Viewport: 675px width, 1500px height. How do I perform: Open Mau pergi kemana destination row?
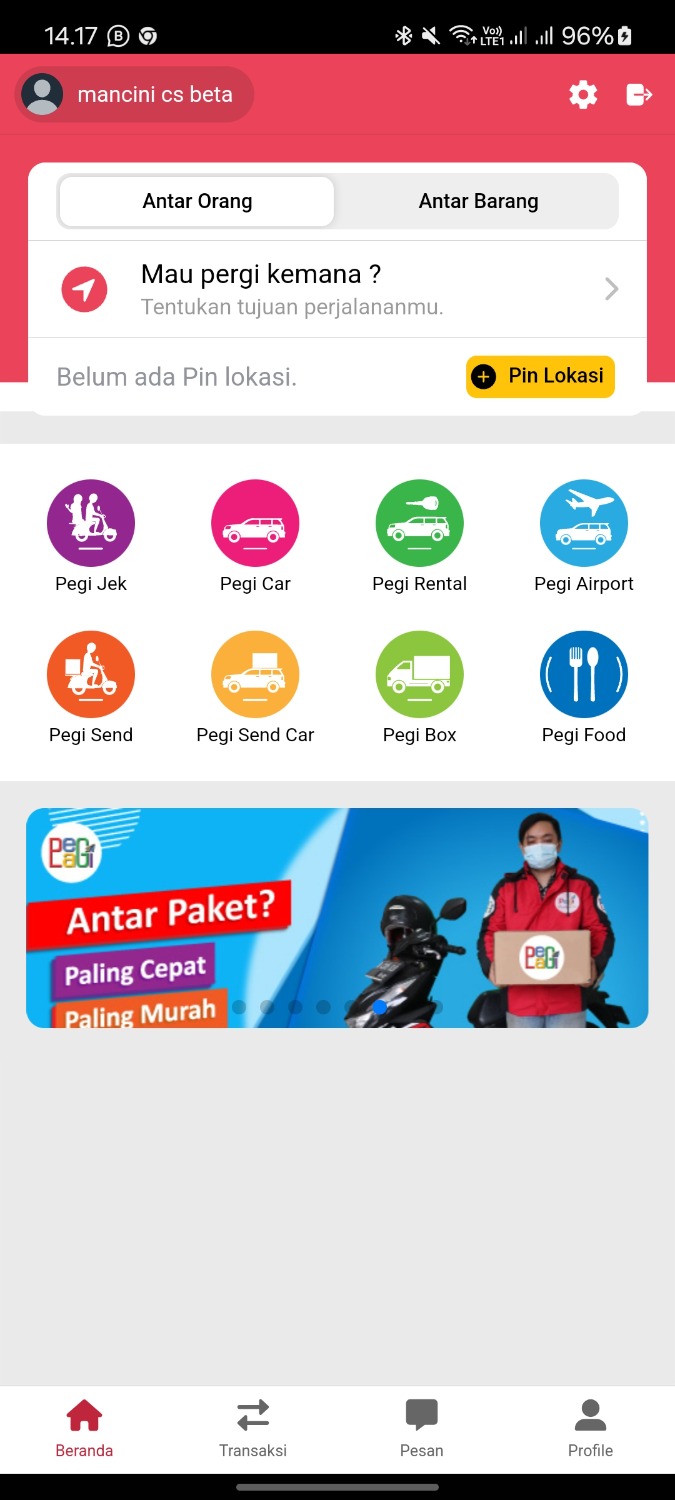click(338, 289)
